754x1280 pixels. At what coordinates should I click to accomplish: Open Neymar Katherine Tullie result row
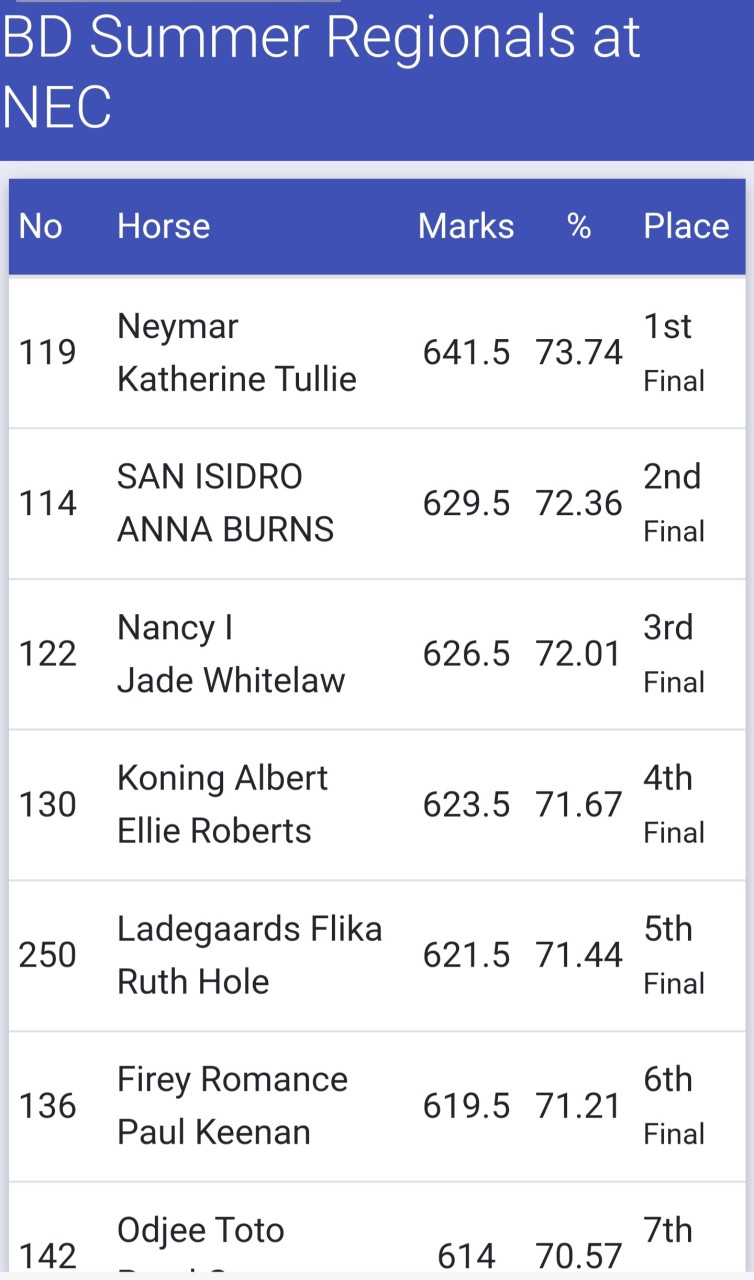pos(377,353)
